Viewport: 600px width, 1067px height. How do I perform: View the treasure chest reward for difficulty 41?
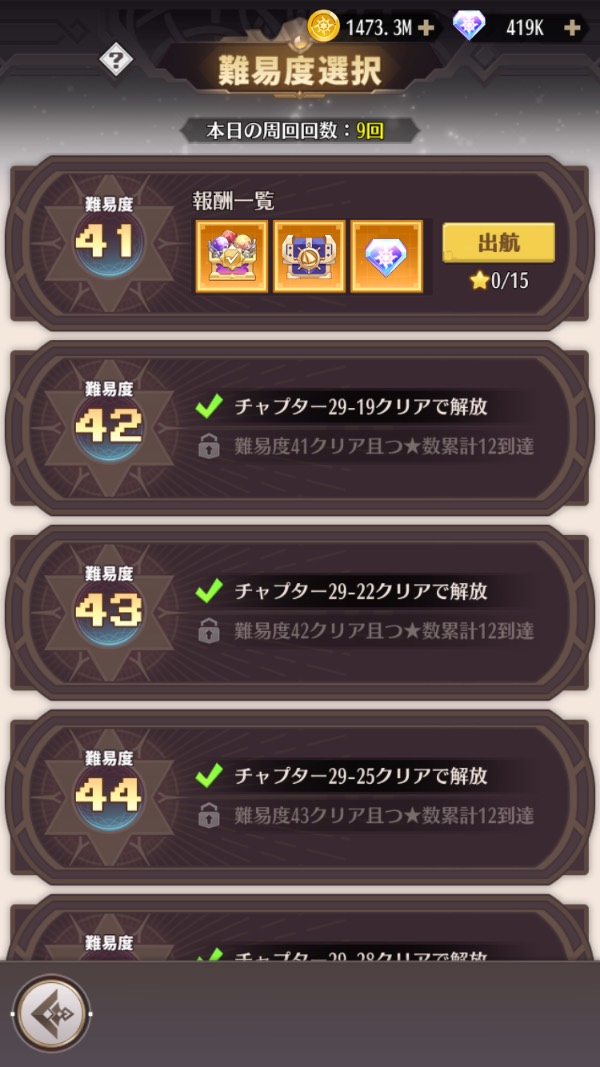coord(309,257)
